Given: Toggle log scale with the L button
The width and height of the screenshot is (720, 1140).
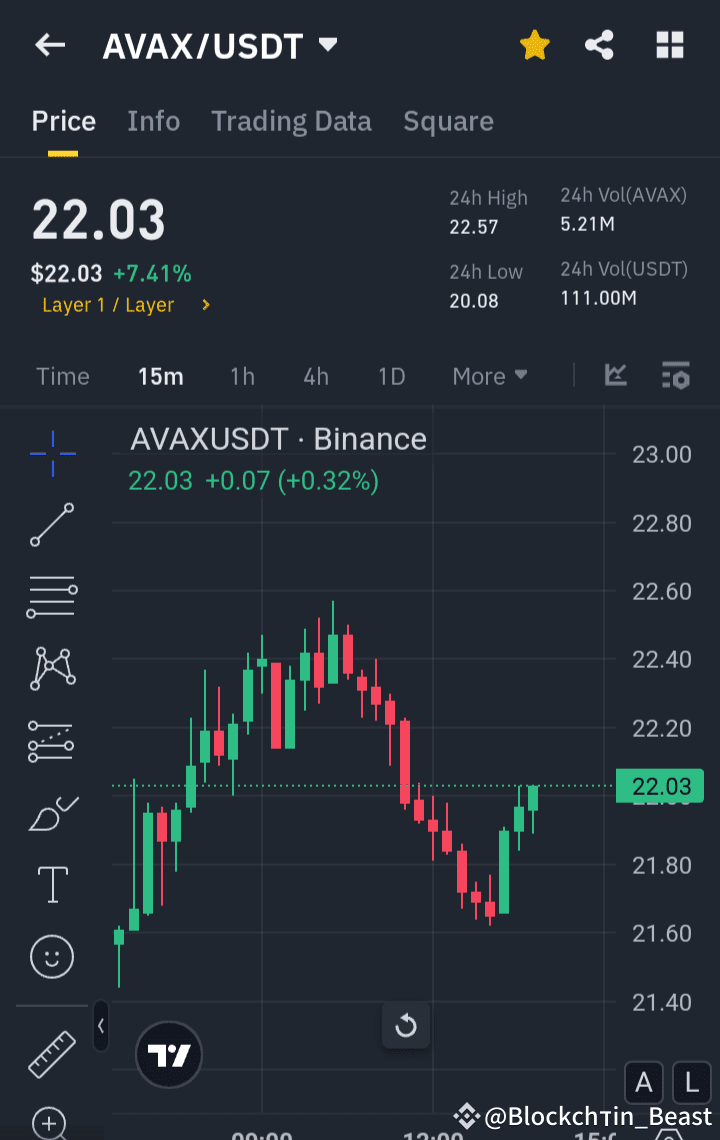Looking at the screenshot, I should click(x=691, y=1083).
